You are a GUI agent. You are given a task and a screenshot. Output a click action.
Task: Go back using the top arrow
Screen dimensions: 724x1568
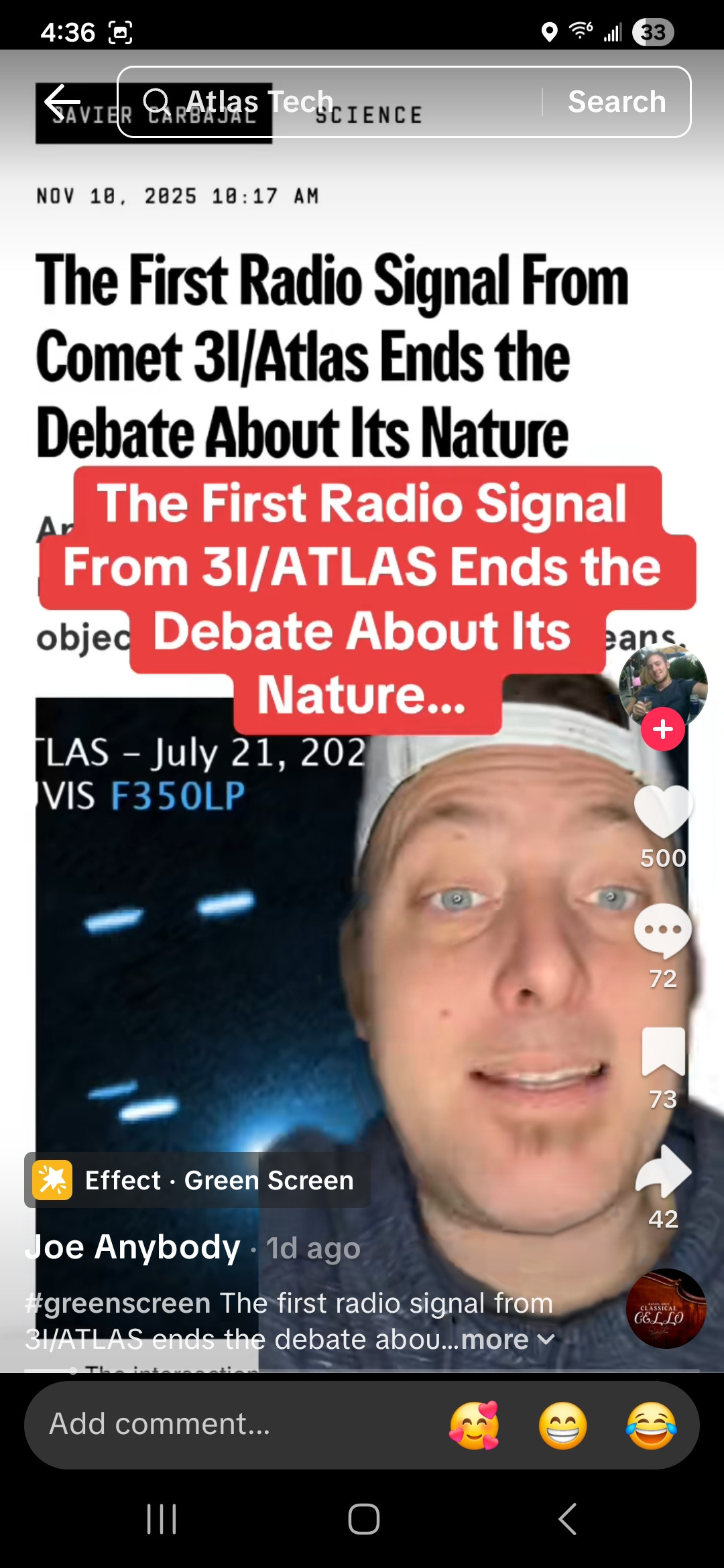click(62, 102)
